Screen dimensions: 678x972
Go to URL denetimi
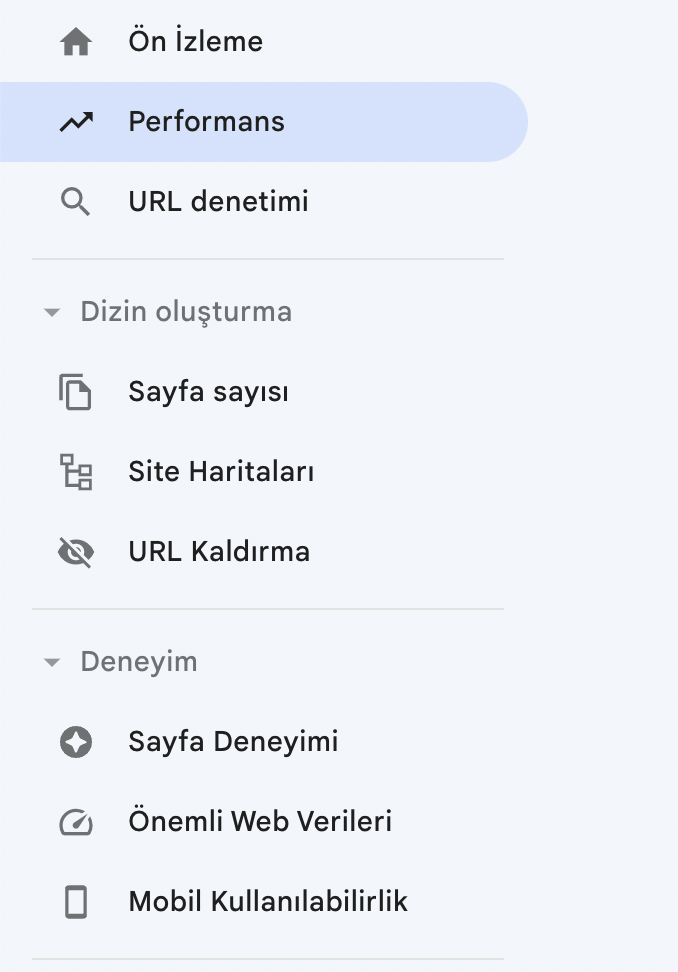pyautogui.click(x=218, y=202)
